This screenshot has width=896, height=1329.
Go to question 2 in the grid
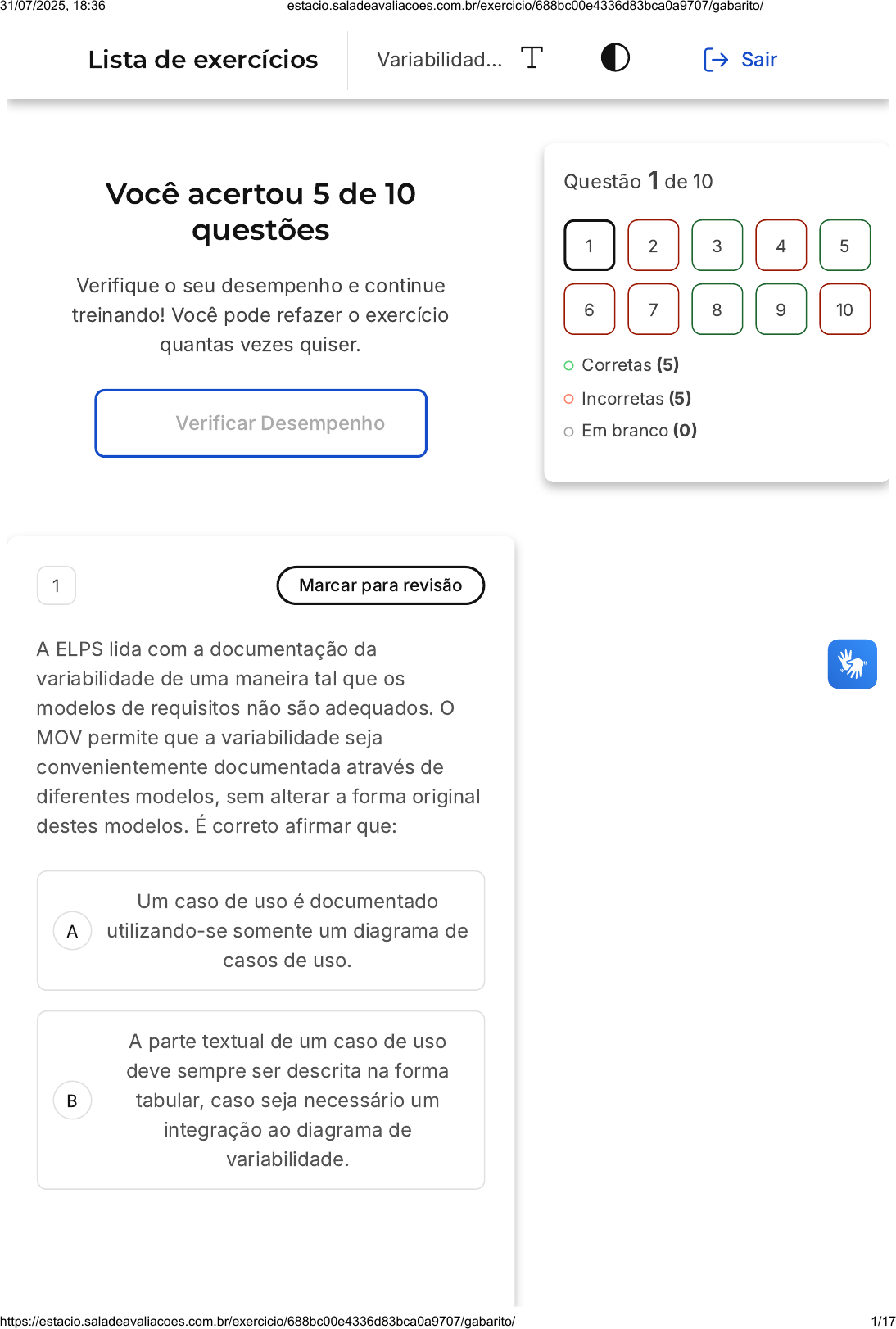653,246
